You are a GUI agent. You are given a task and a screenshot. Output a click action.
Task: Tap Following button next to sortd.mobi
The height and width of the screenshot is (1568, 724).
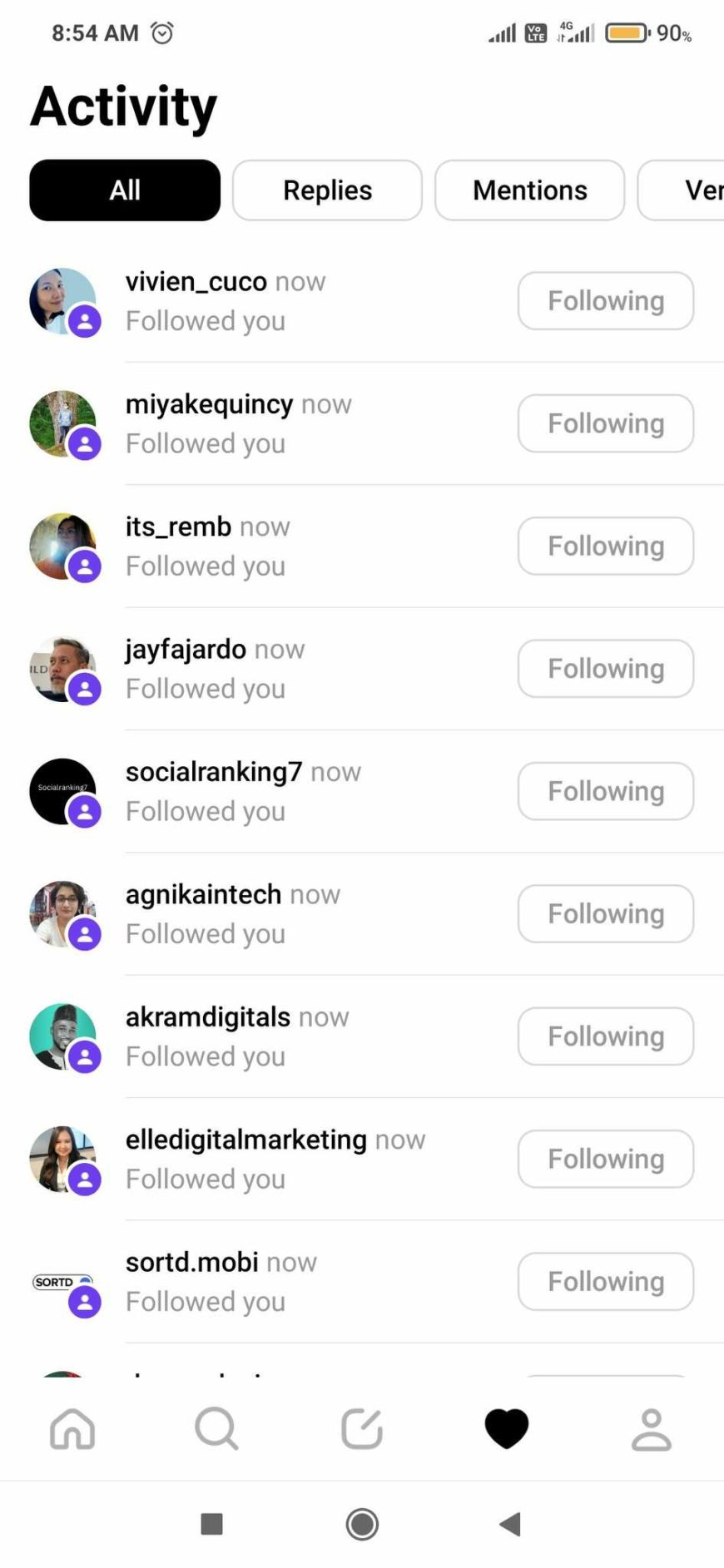[x=606, y=1281]
